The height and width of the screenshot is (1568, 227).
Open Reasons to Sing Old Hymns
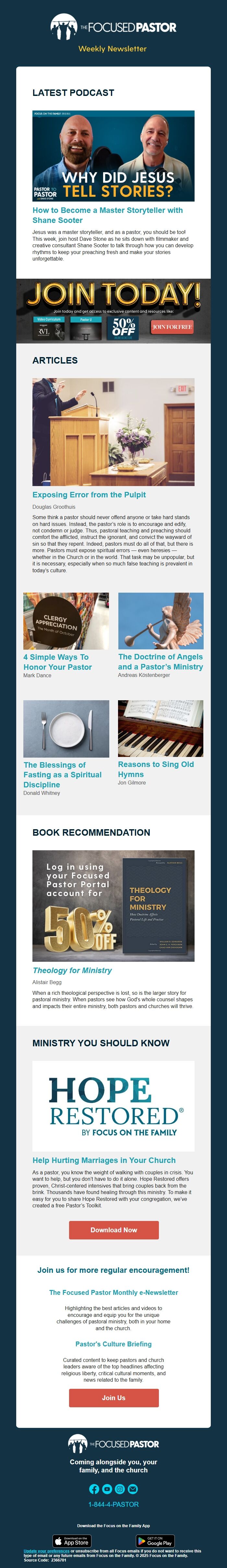(x=156, y=769)
